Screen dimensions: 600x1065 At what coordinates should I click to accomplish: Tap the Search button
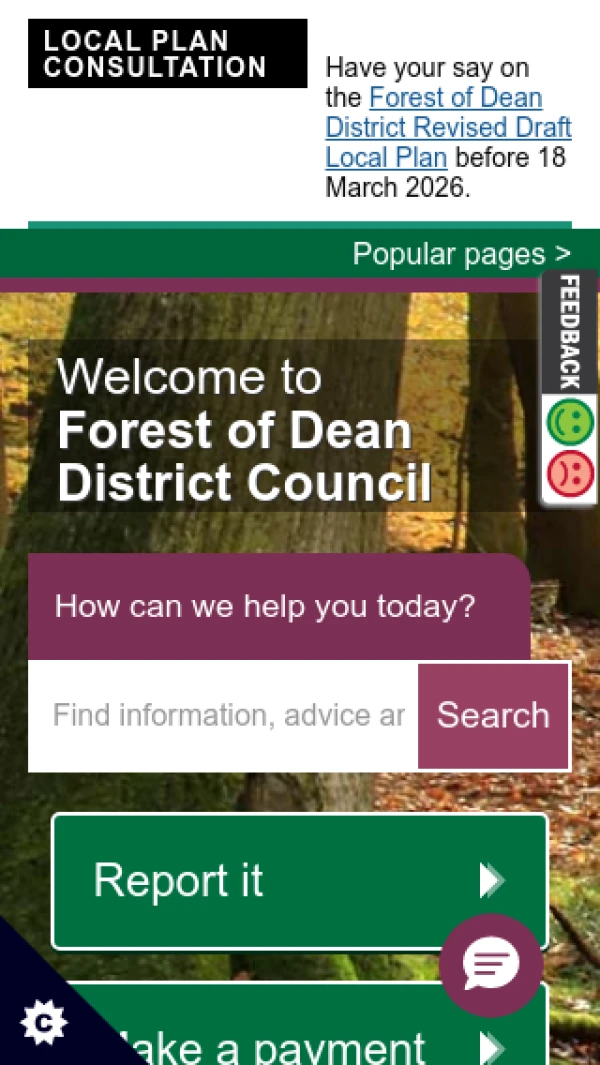(x=493, y=716)
